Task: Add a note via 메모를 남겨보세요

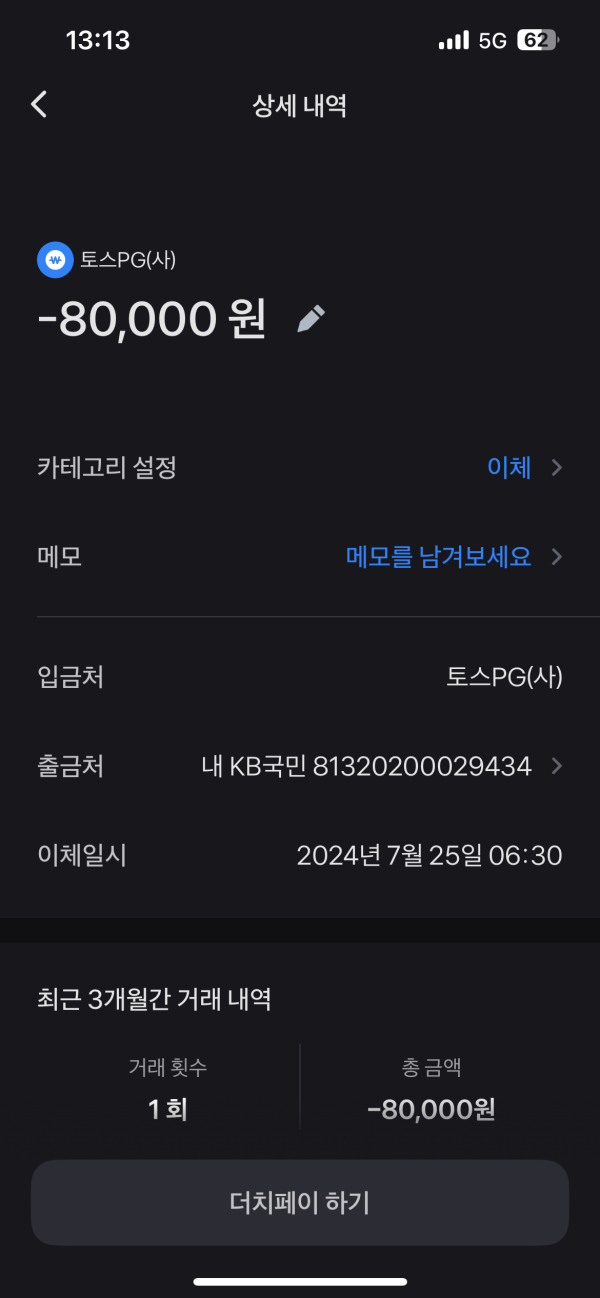Action: pos(439,557)
